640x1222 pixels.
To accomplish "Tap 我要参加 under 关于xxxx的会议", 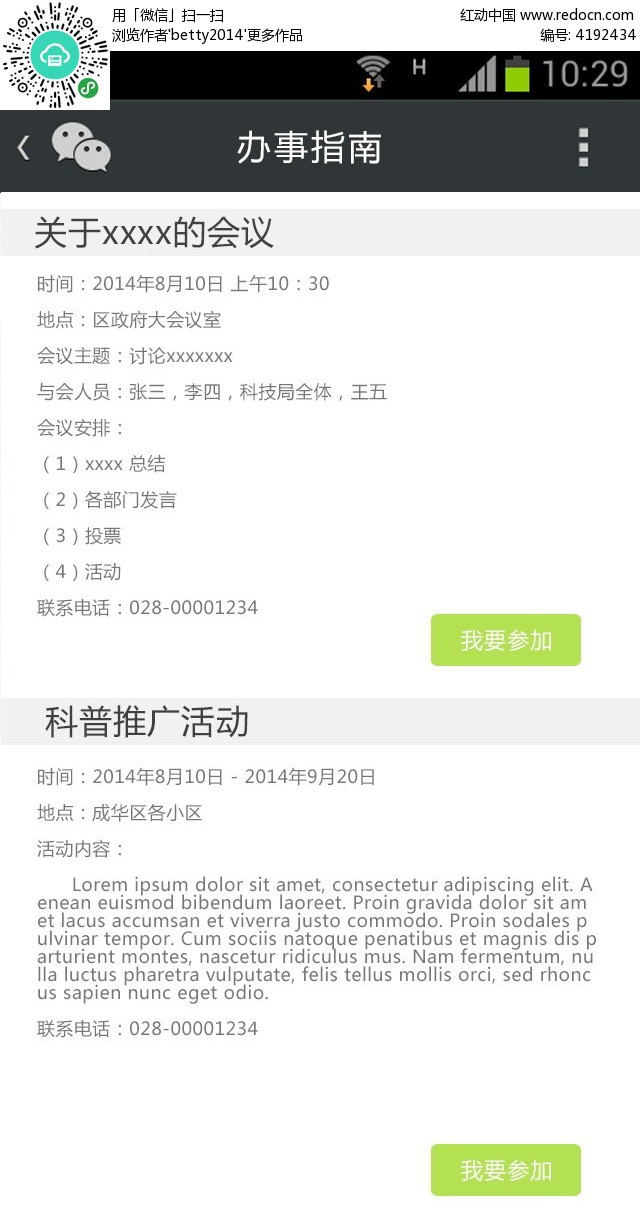I will (506, 640).
